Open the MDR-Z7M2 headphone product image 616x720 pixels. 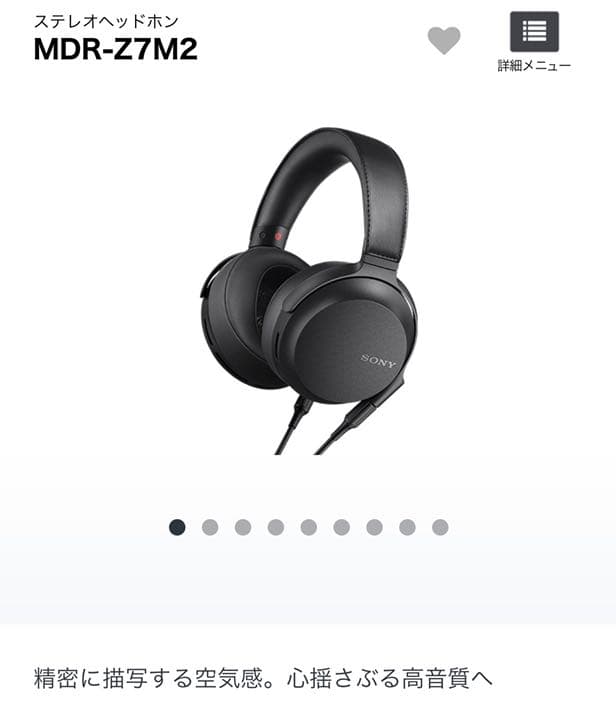308,290
